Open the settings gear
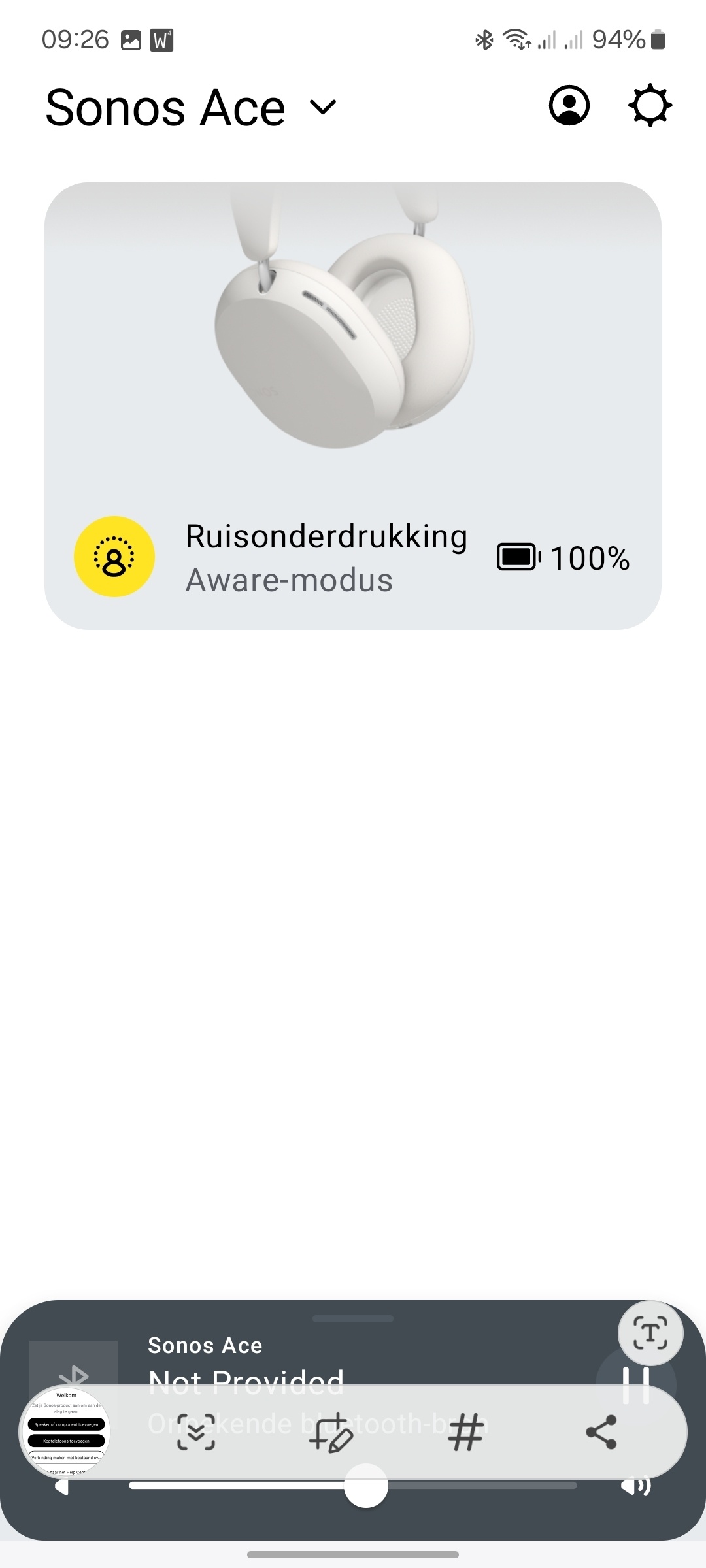The image size is (706, 1568). (650, 105)
